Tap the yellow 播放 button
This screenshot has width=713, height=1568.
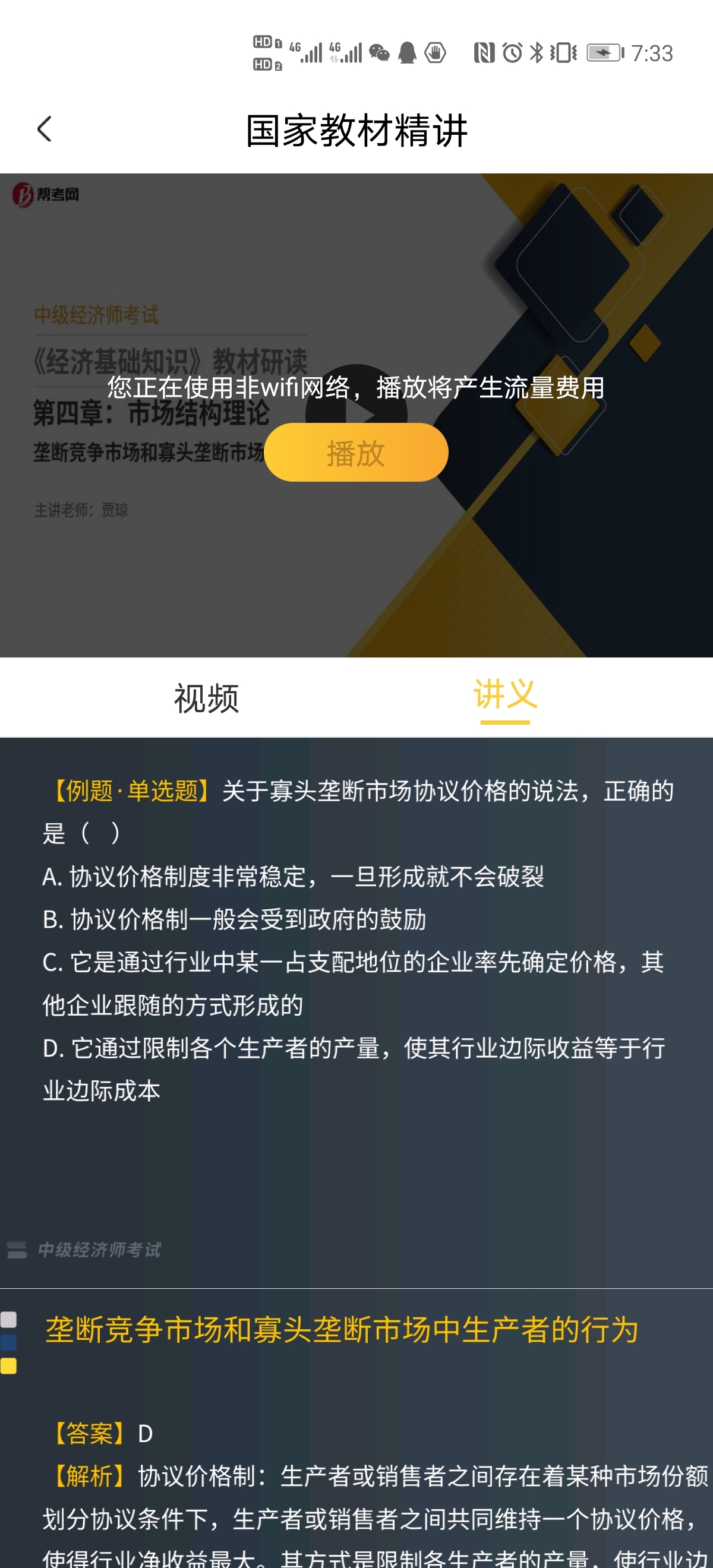(355, 453)
